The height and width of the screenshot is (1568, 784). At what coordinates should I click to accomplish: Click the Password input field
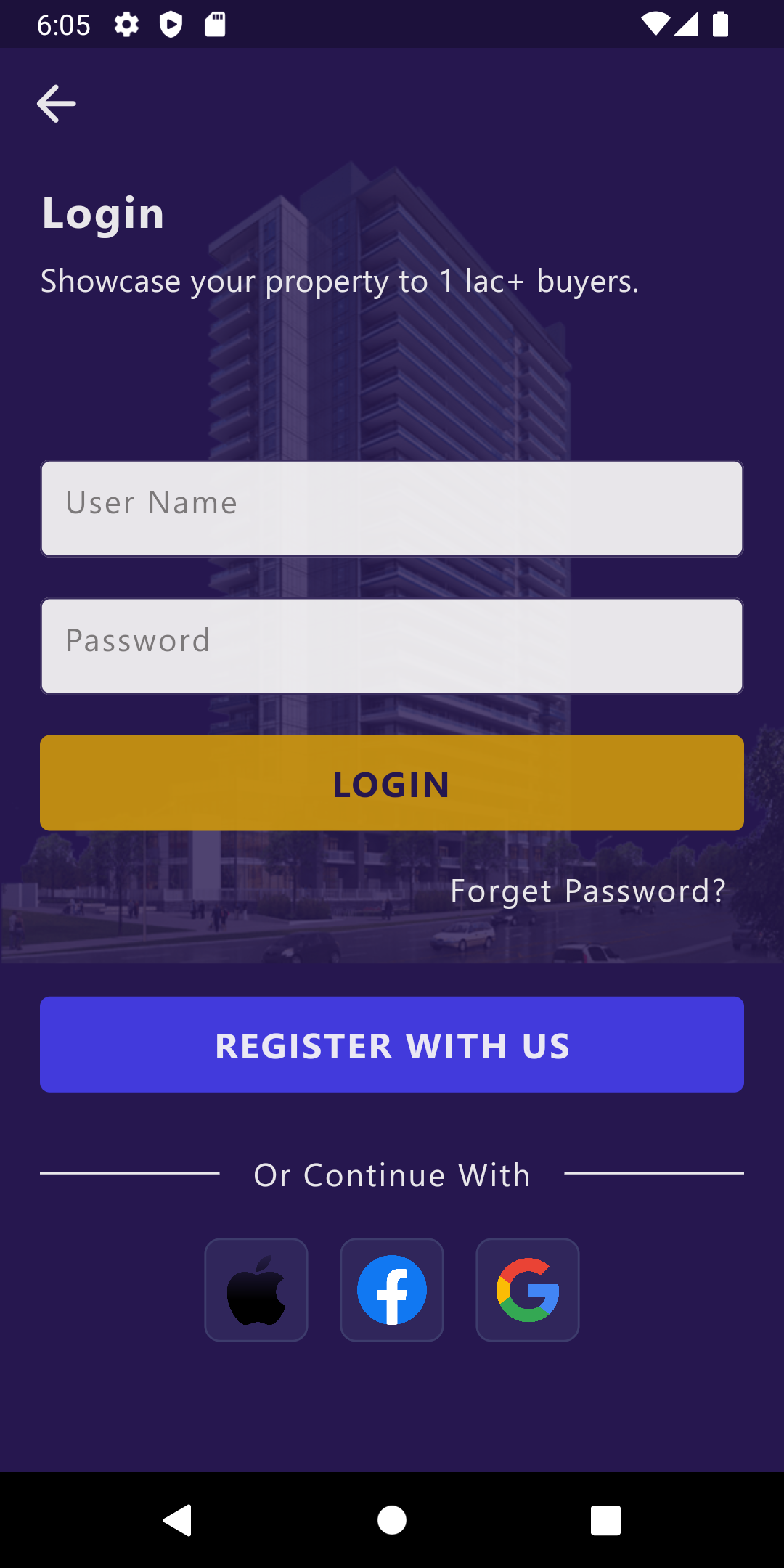392,645
